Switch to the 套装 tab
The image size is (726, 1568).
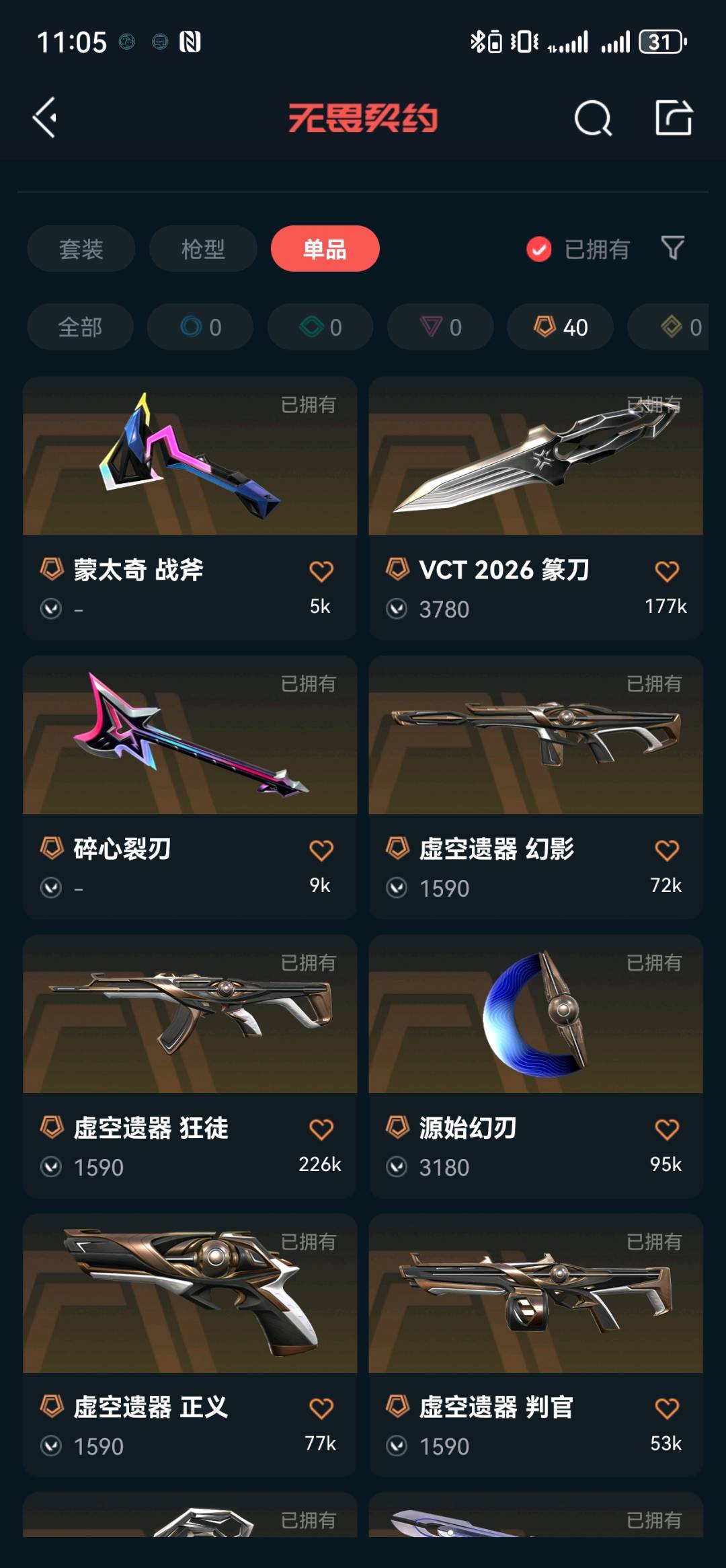click(x=81, y=249)
